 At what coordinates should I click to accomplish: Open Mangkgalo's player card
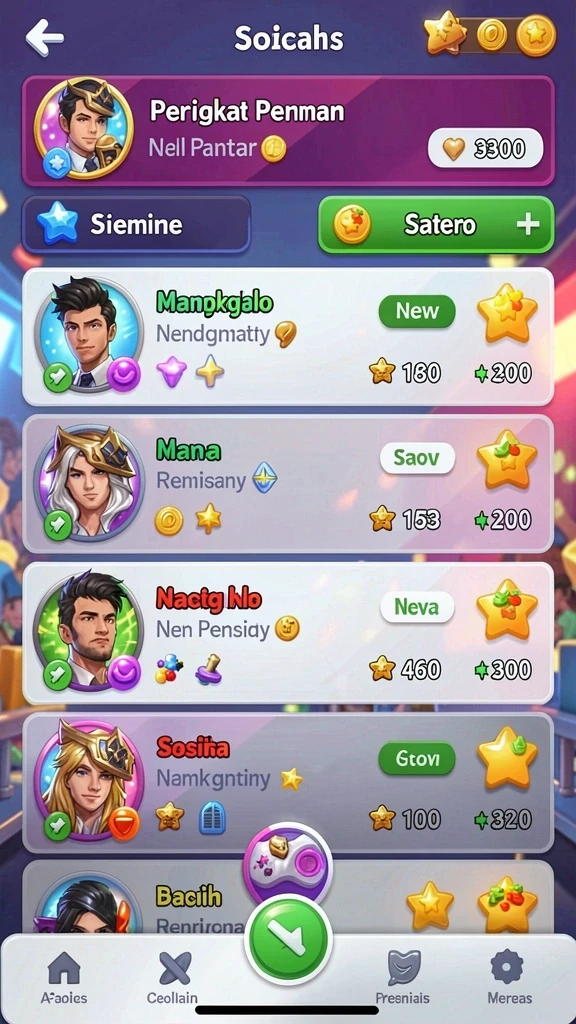point(288,337)
